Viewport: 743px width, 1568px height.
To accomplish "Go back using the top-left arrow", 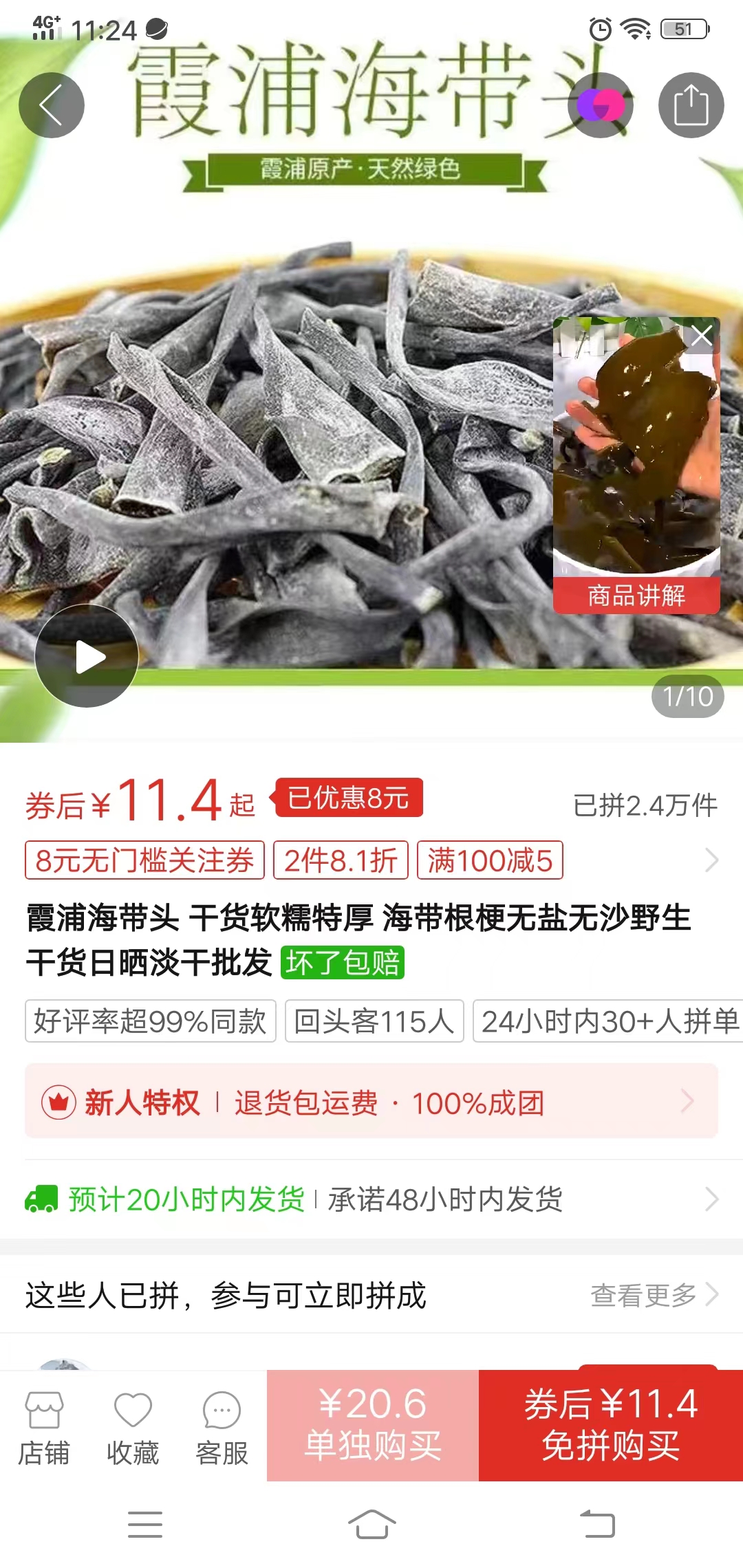I will 52,105.
